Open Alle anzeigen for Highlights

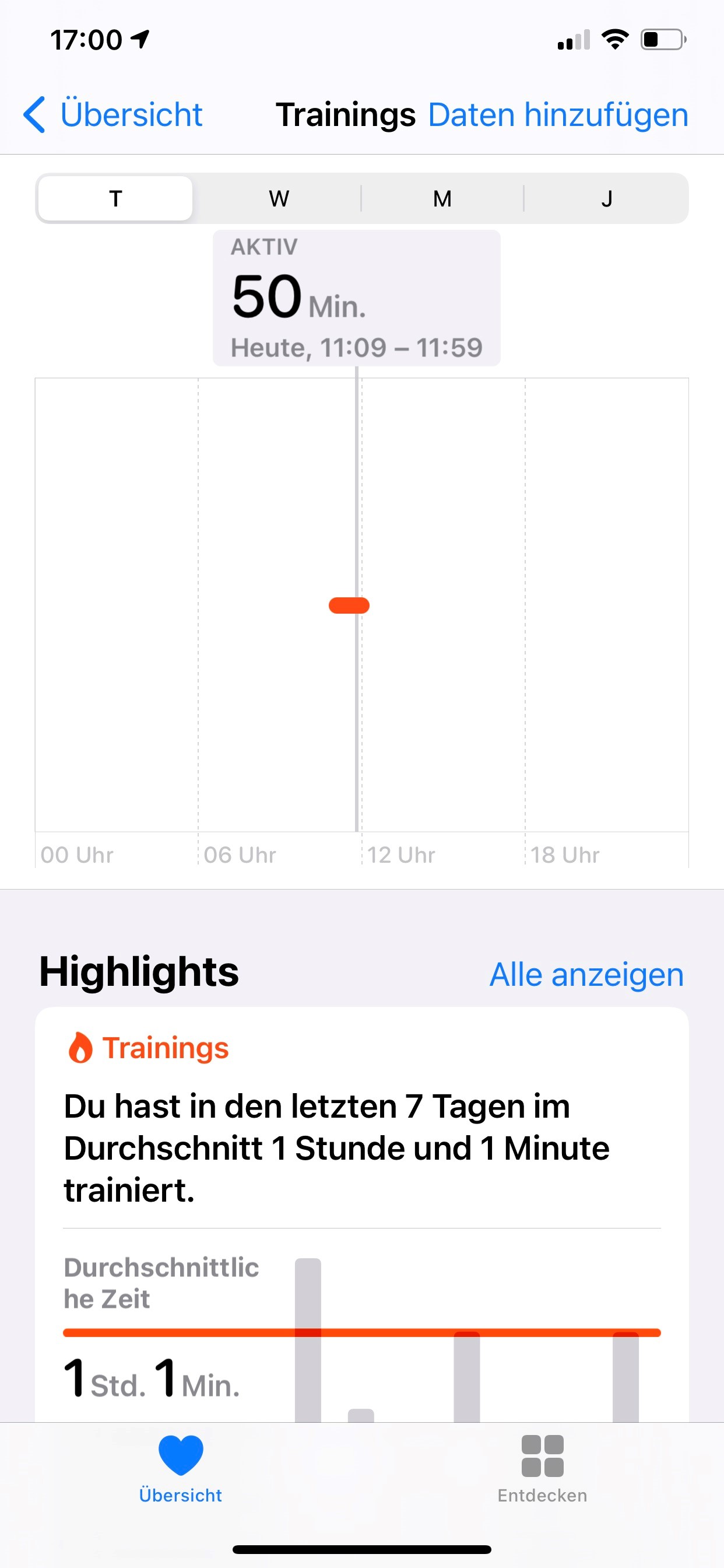point(586,975)
